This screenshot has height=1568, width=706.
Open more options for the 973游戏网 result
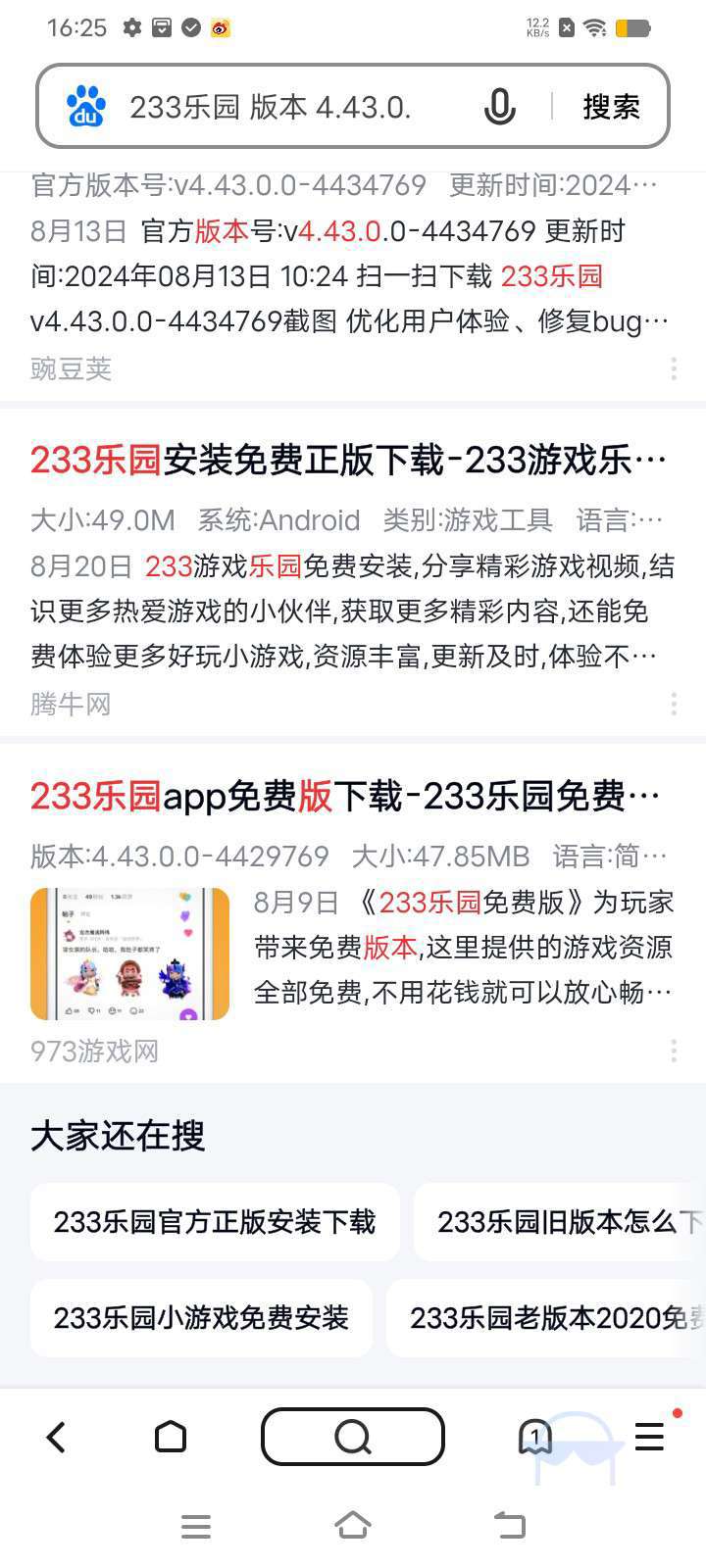click(674, 1051)
